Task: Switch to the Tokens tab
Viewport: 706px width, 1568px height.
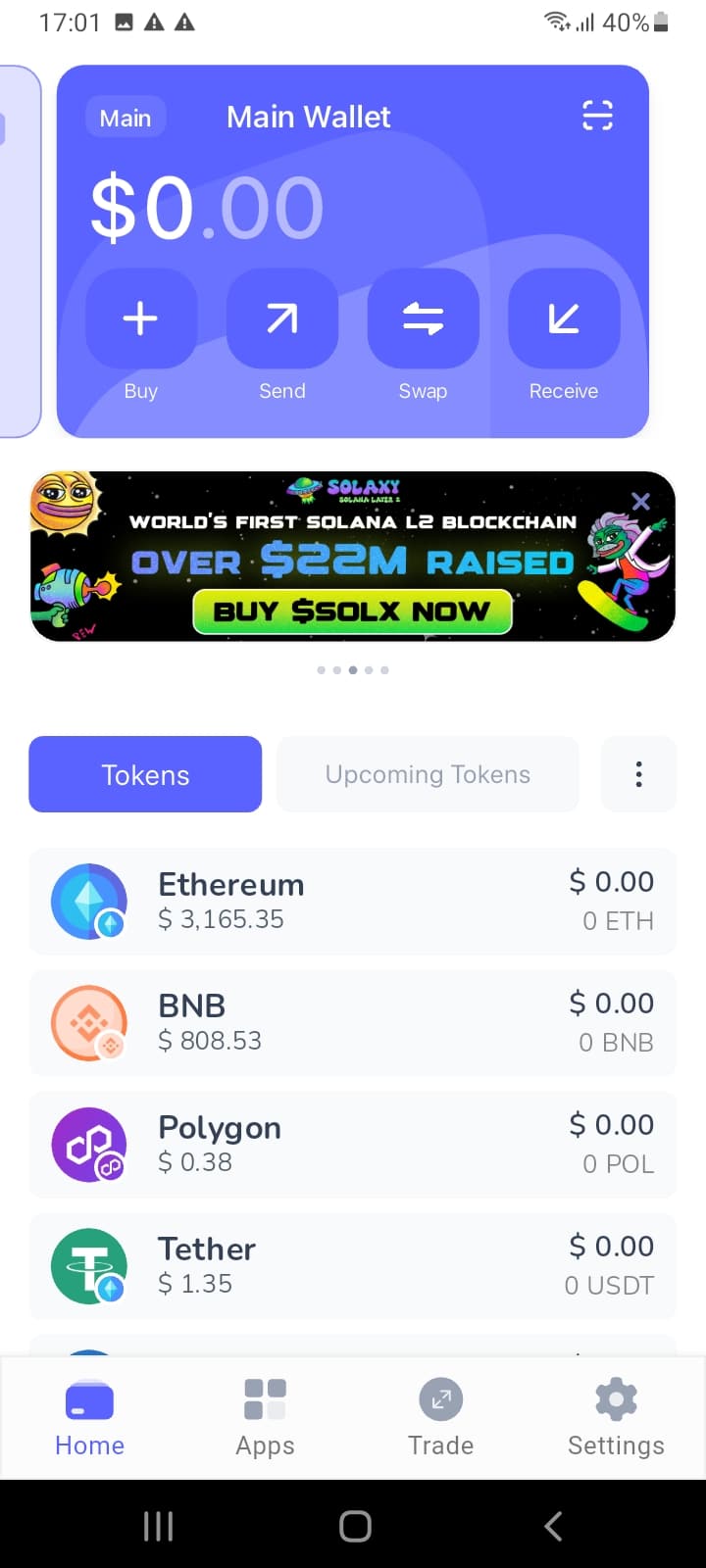Action: [145, 774]
